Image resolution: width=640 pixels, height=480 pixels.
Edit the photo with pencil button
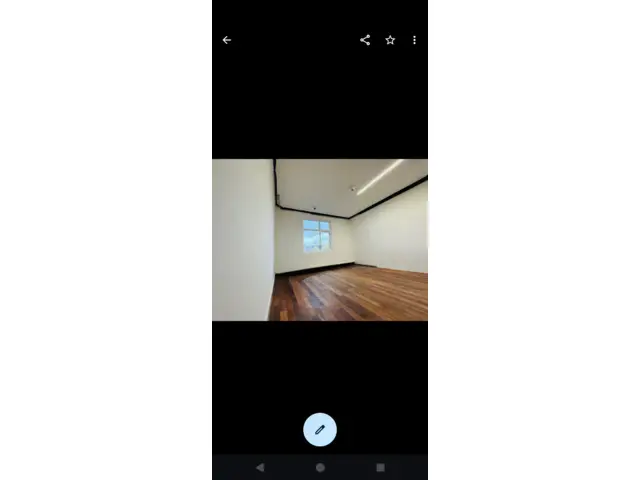[320, 429]
